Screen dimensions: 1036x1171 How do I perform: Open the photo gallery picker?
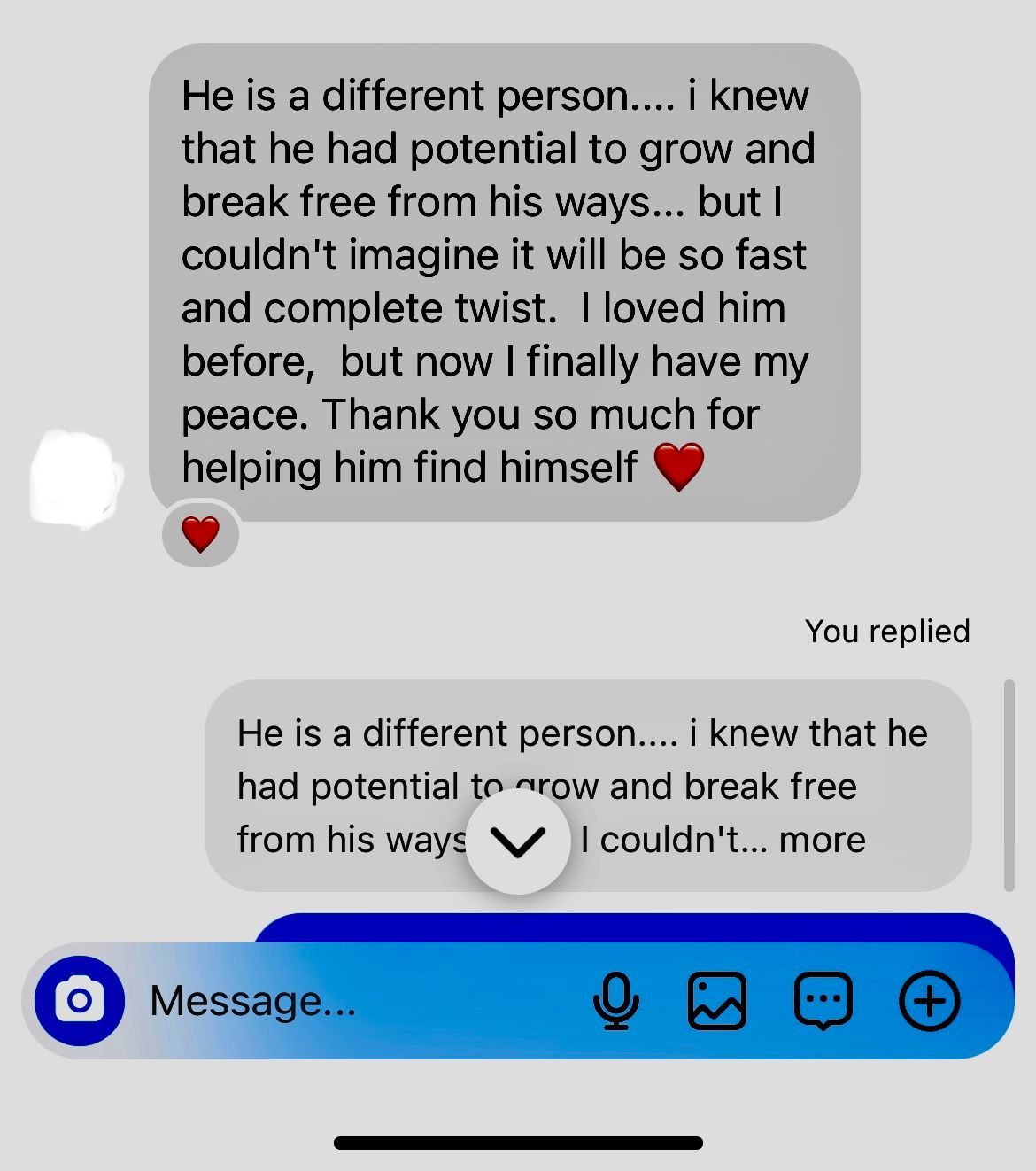pos(716,1001)
